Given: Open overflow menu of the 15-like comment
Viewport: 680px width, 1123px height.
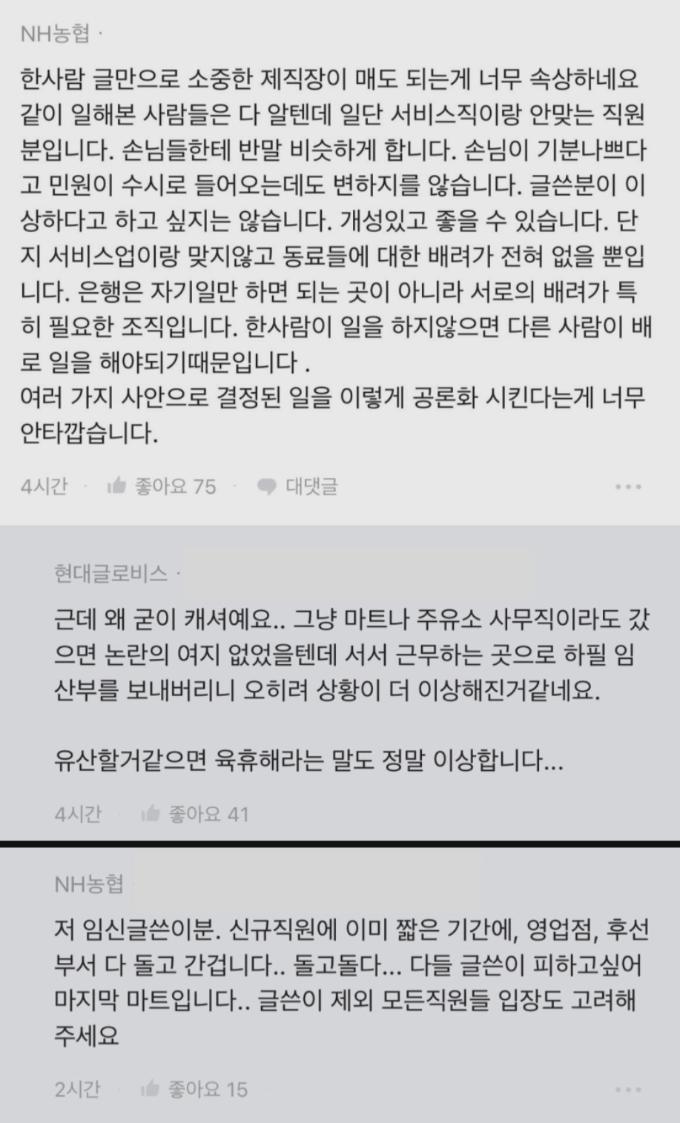Looking at the screenshot, I should [x=628, y=1089].
